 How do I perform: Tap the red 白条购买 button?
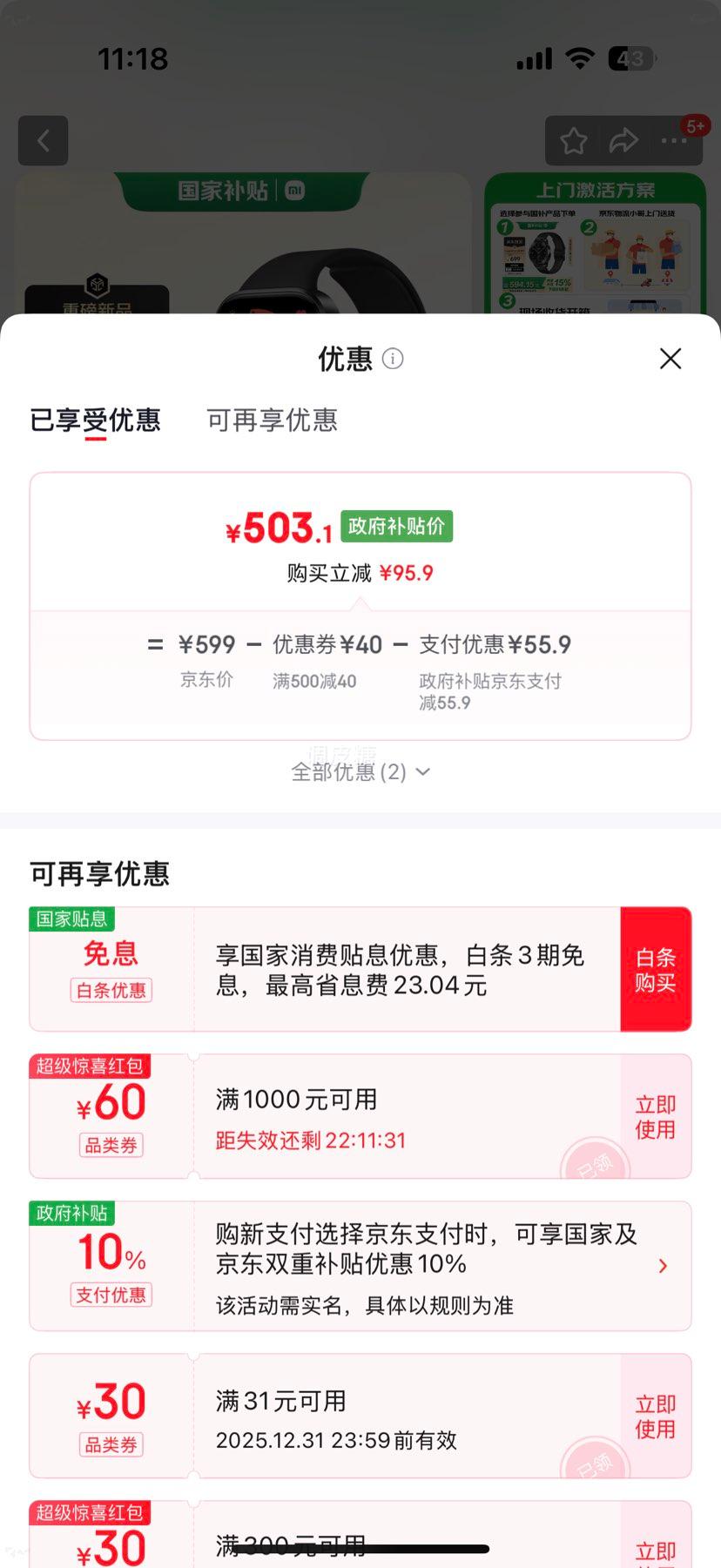pos(657,968)
